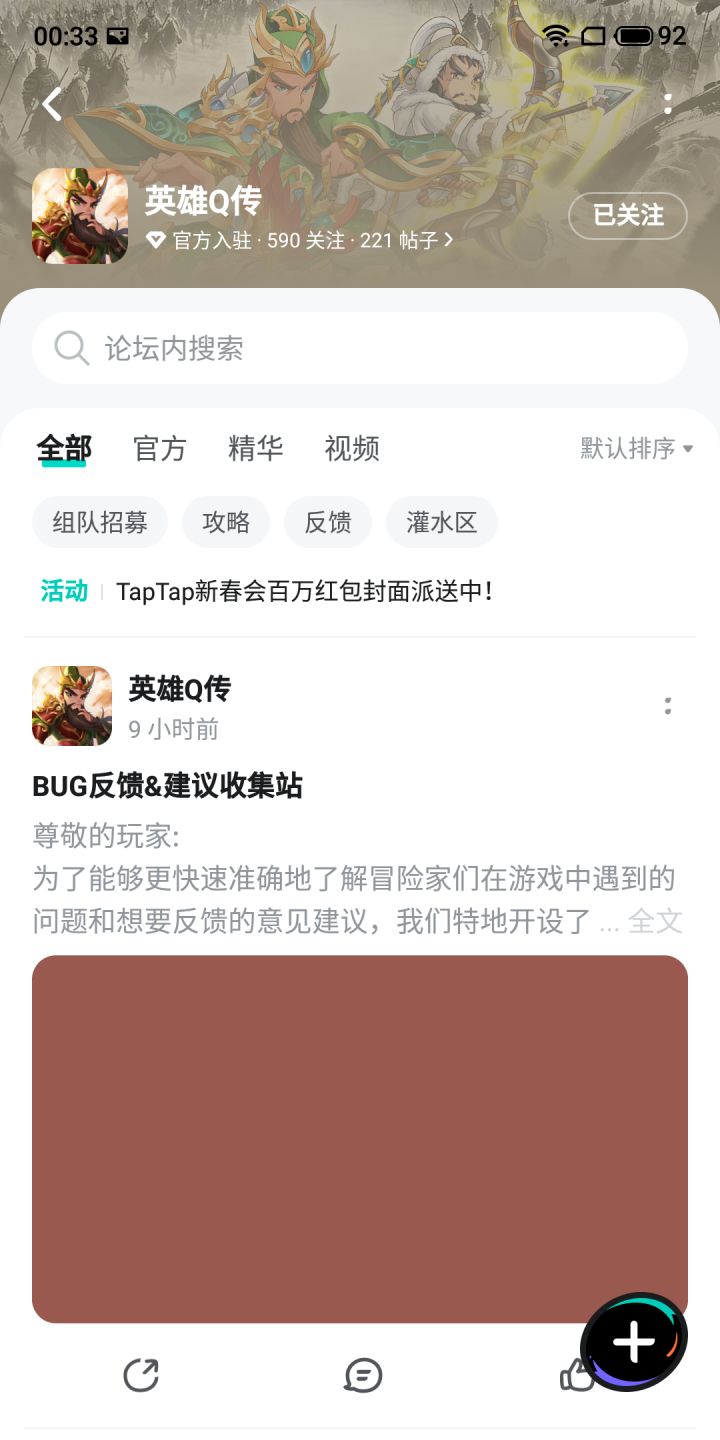Tap the share icon at the bottom bar
Image resolution: width=720 pixels, height=1440 pixels.
click(x=143, y=1374)
